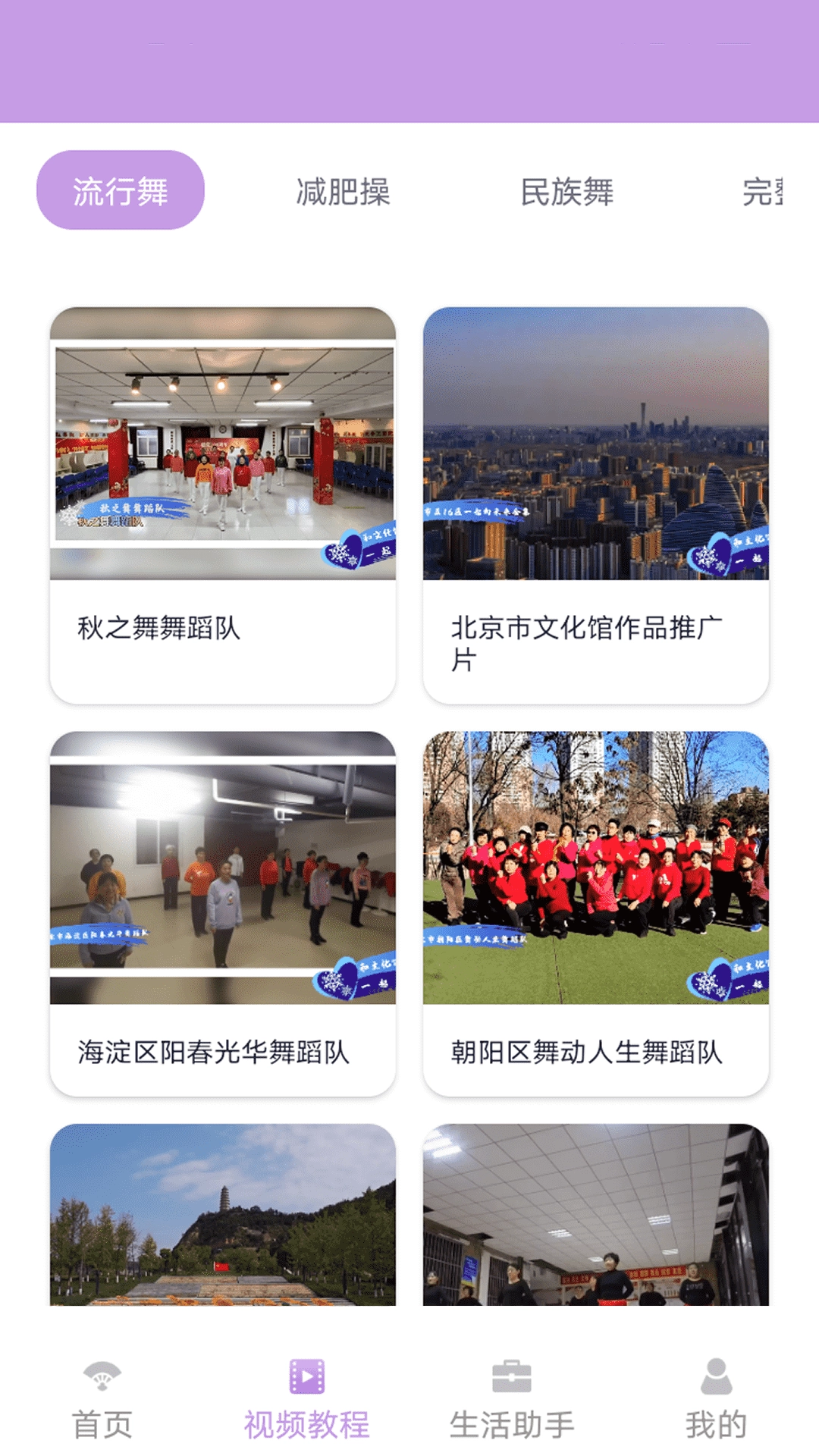Play the 海淀区阳春光华舞蹈队 video

pyautogui.click(x=222, y=912)
